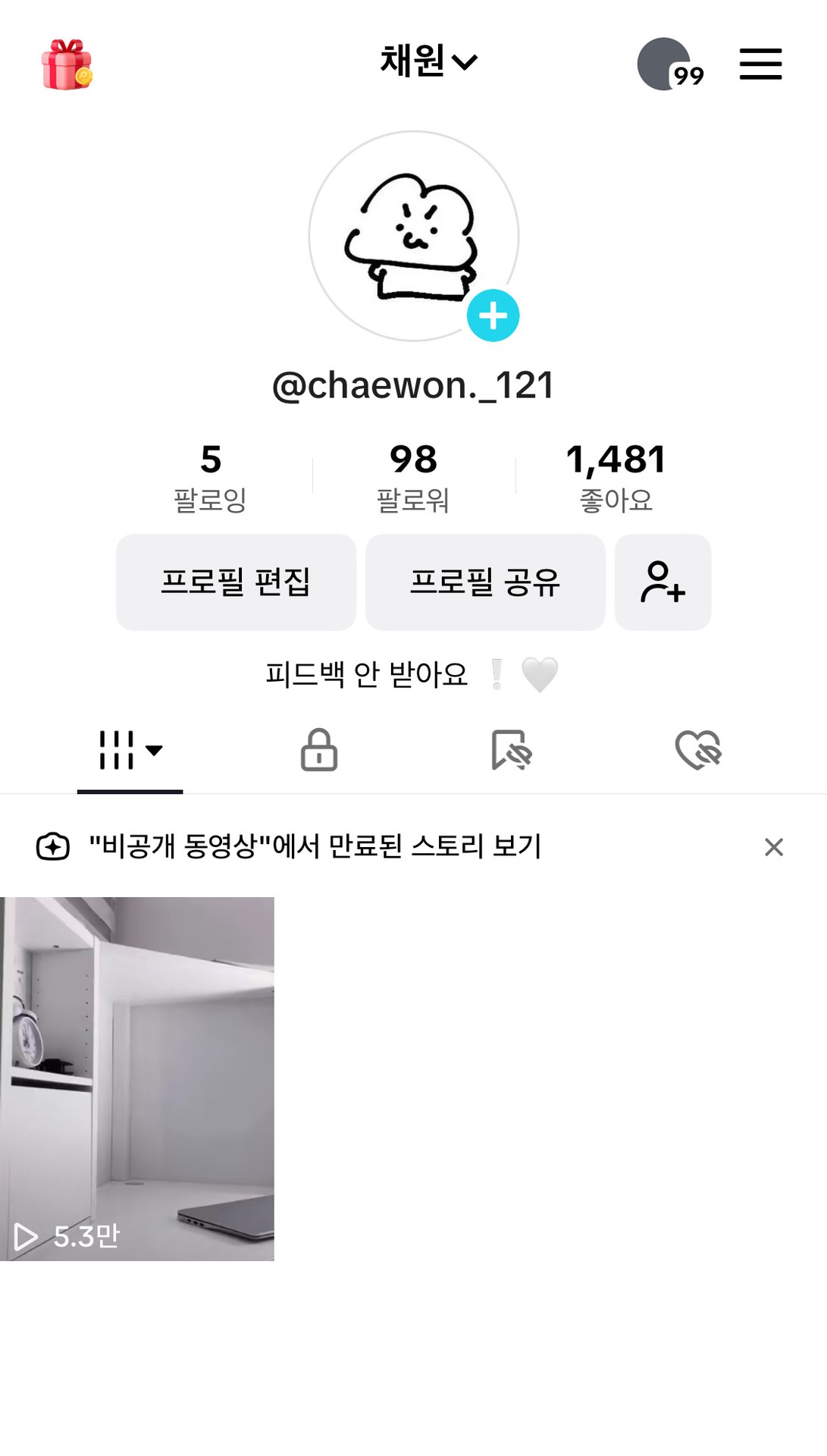Image resolution: width=827 pixels, height=1456 pixels.
Task: Open the video grid sort tab
Action: [x=130, y=750]
